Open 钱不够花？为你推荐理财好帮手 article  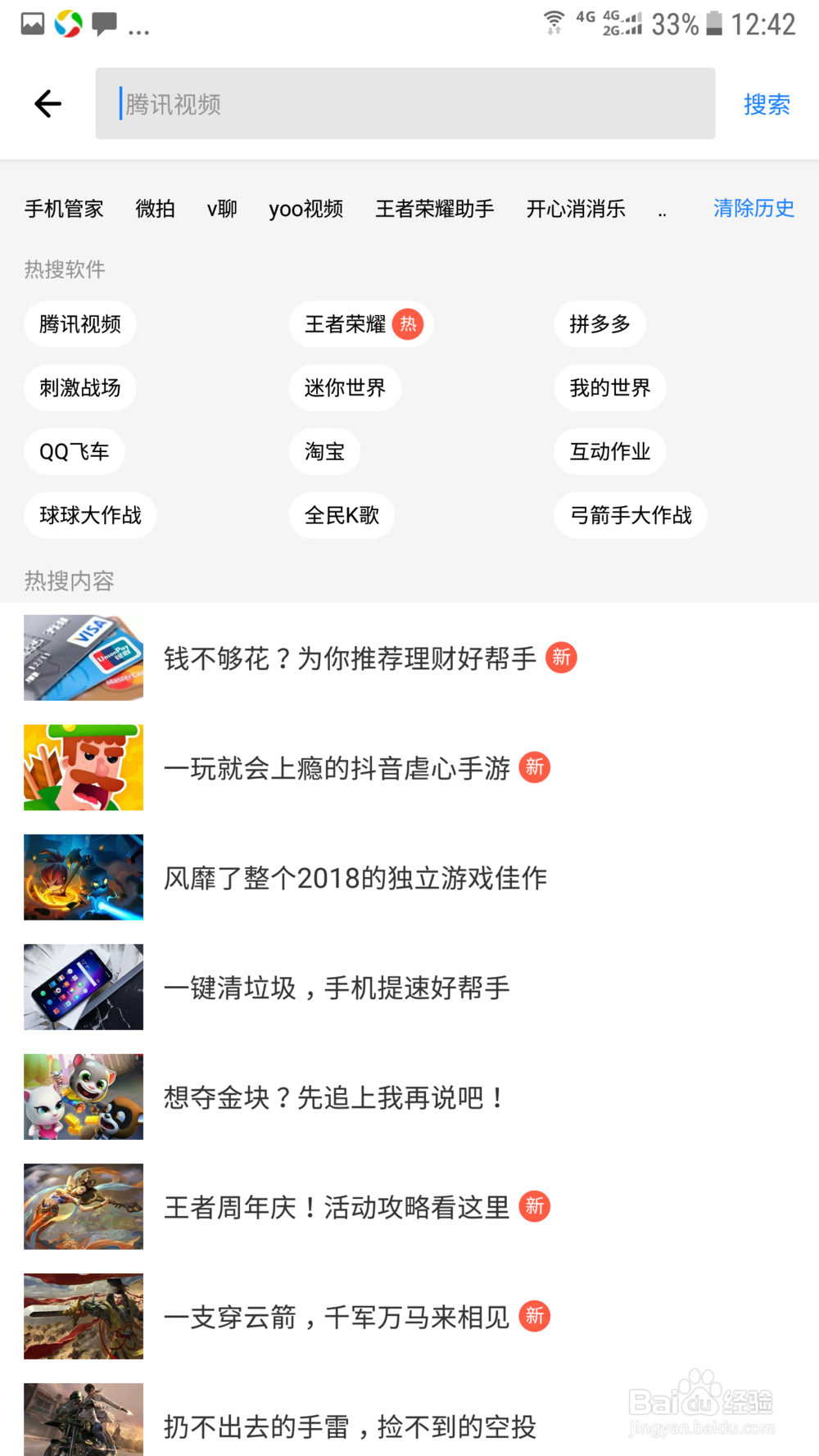(x=350, y=658)
